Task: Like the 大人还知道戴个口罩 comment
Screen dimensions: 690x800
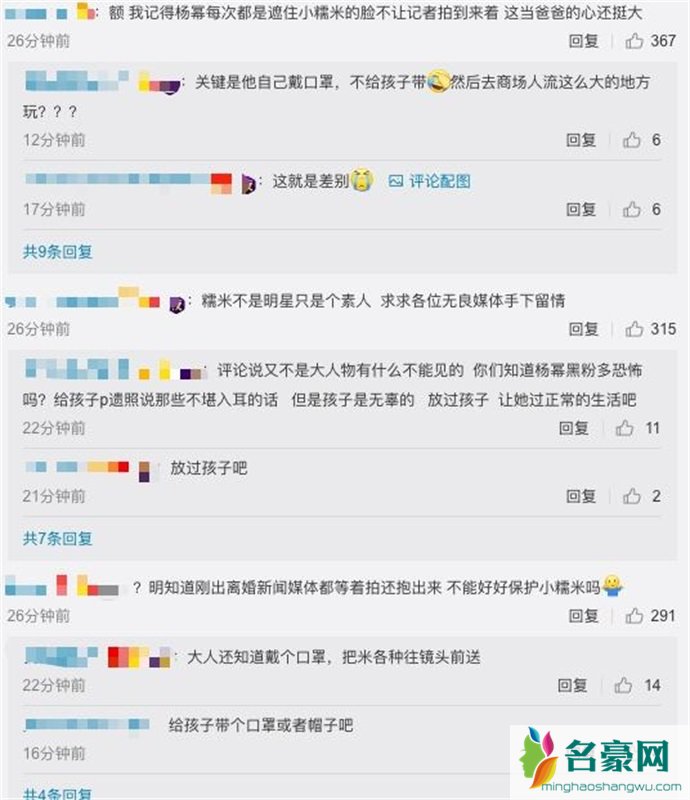Action: 624,685
